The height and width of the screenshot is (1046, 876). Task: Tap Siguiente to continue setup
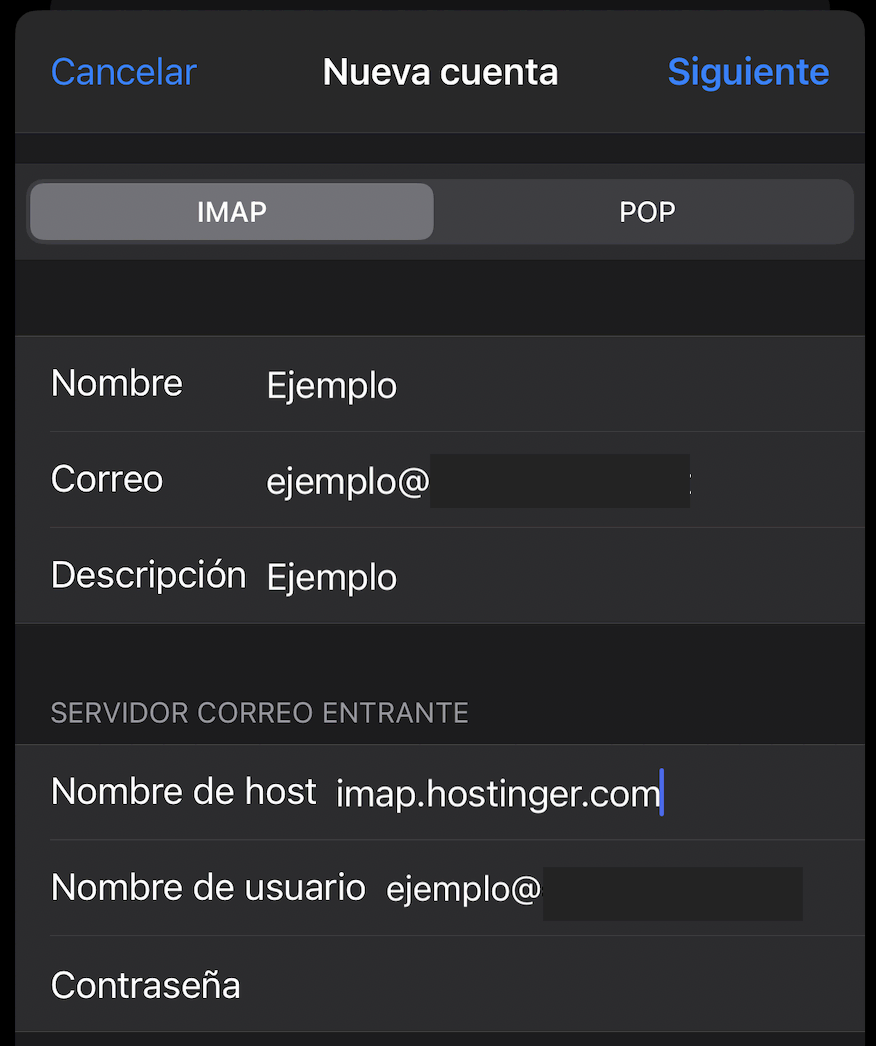tap(748, 72)
